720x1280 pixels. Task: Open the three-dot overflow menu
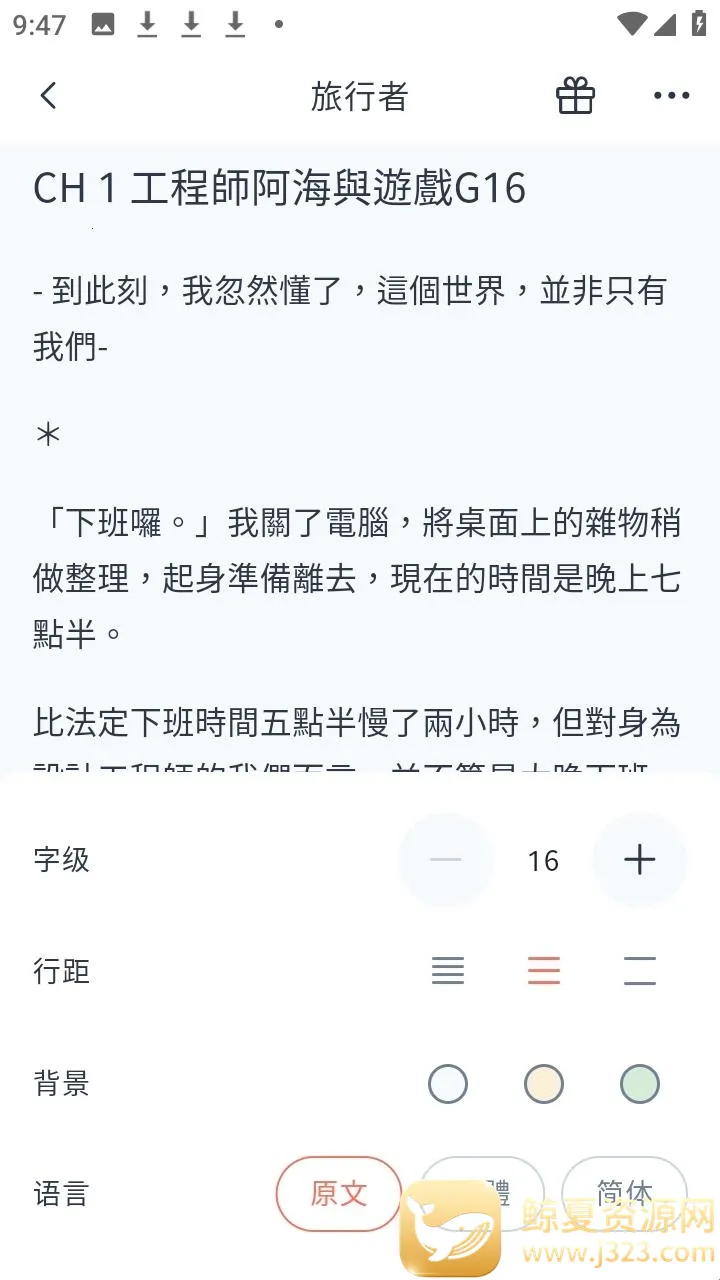click(x=671, y=96)
